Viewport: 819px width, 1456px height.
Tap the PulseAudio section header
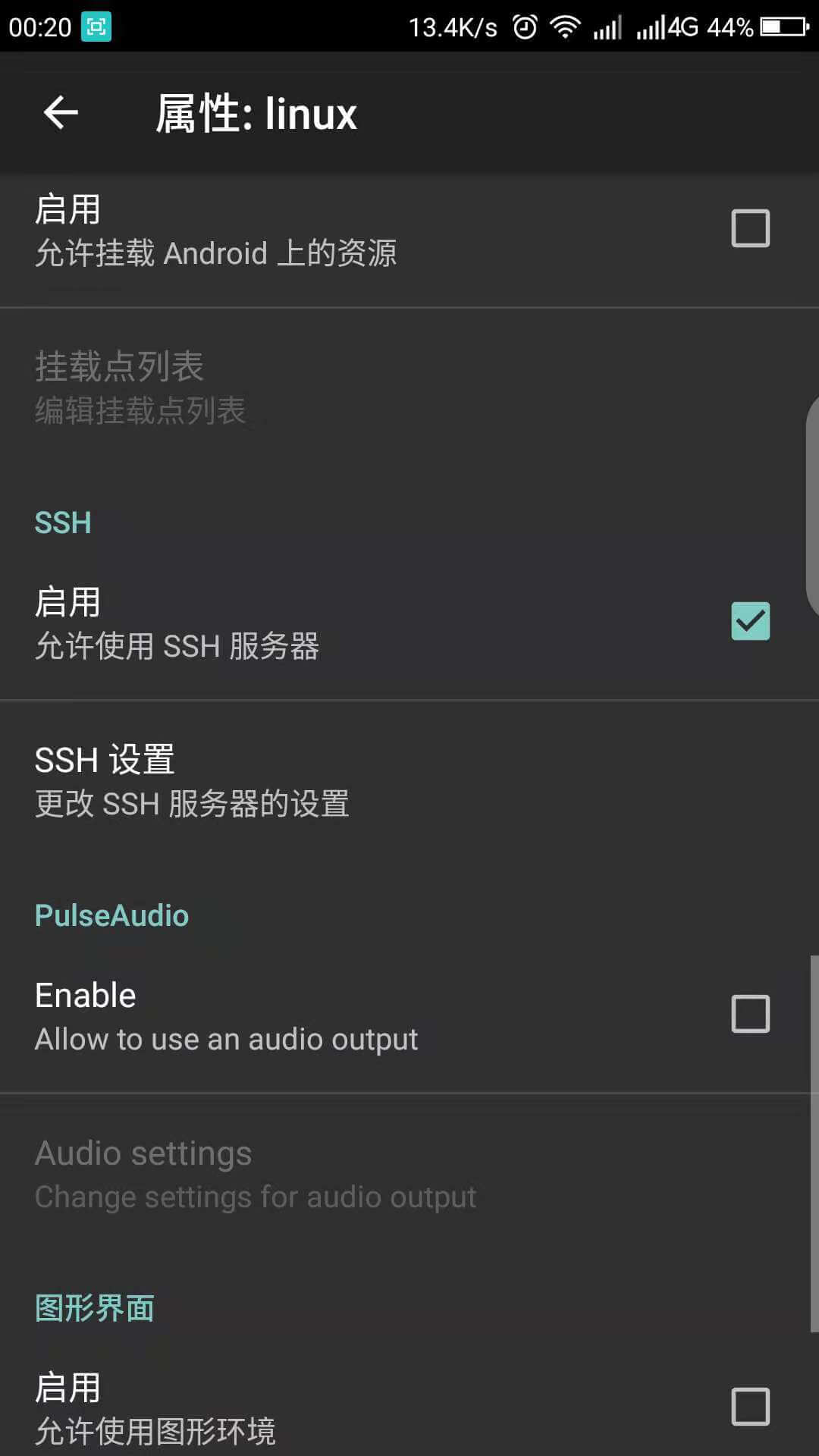(x=111, y=915)
